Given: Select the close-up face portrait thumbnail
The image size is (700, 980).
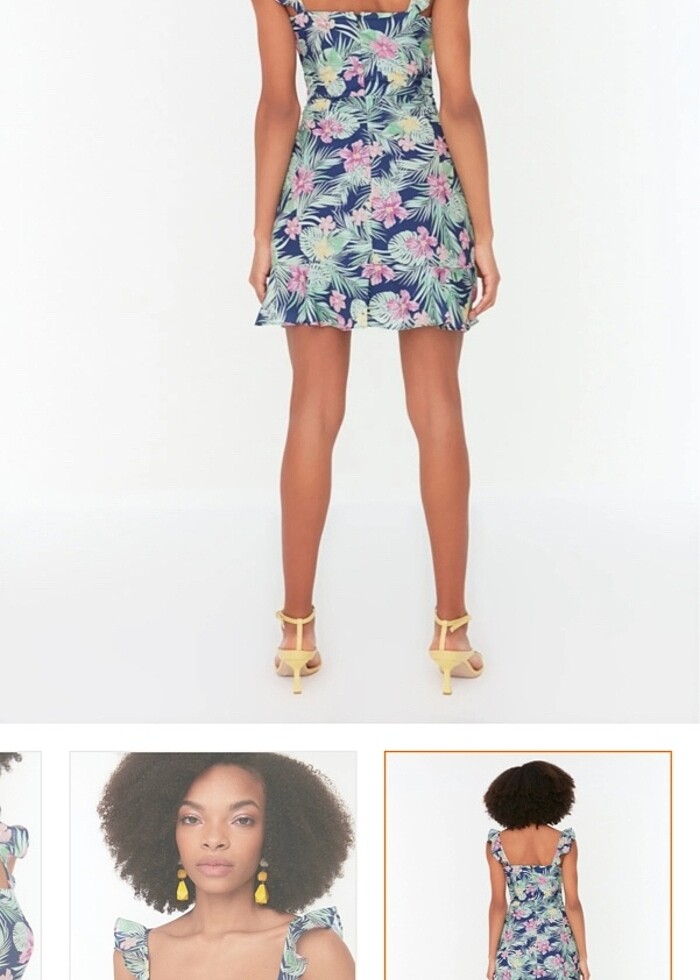Looking at the screenshot, I should click(213, 865).
